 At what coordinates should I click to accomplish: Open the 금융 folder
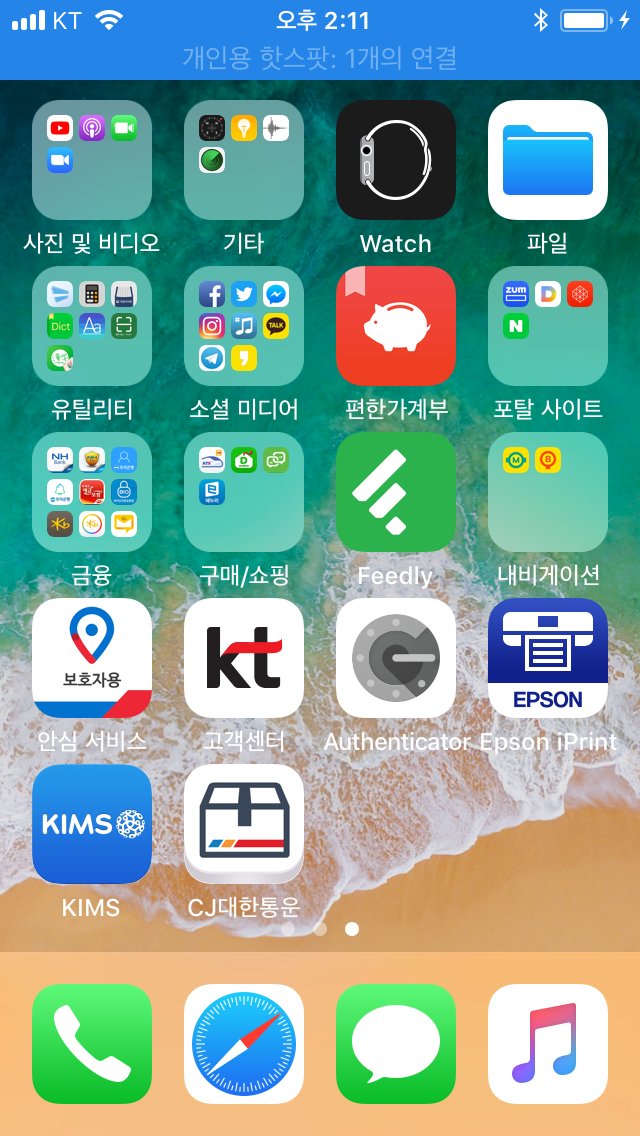[x=92, y=492]
